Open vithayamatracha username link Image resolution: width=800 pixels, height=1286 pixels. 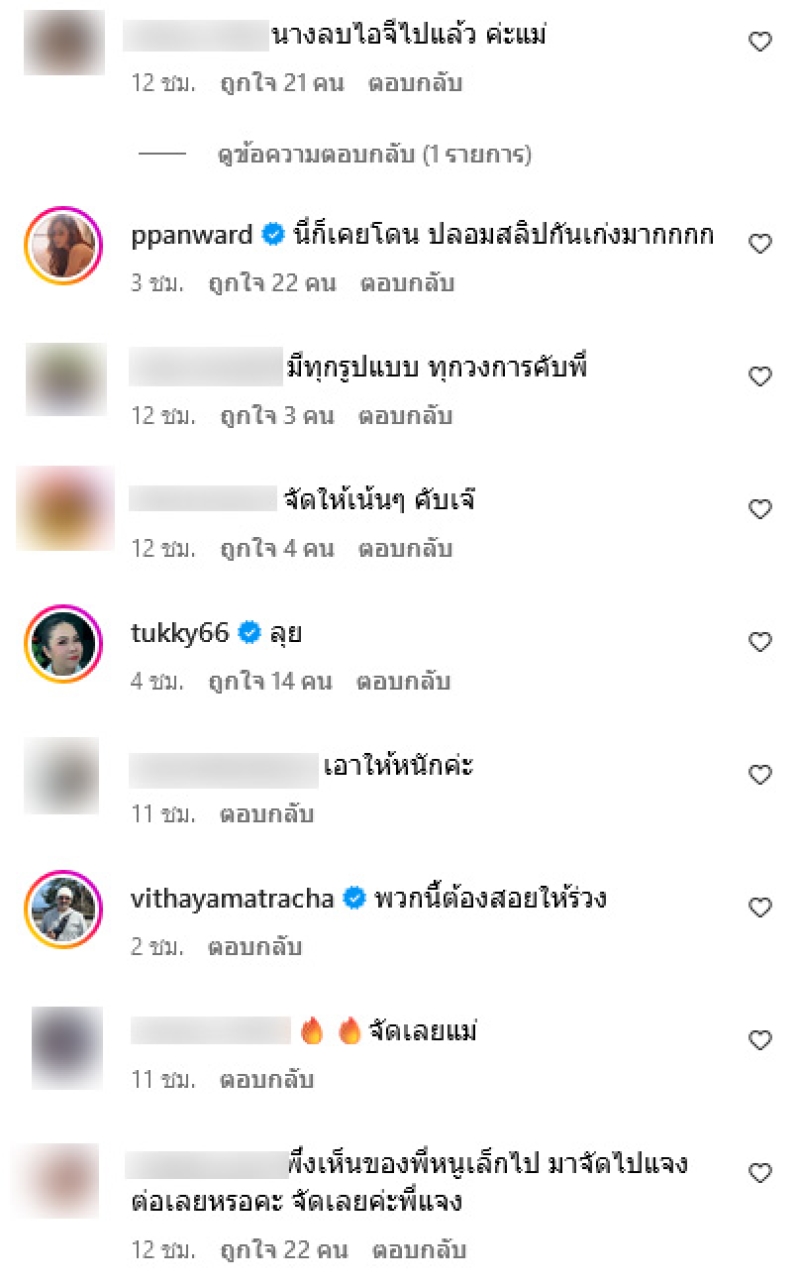(231, 899)
